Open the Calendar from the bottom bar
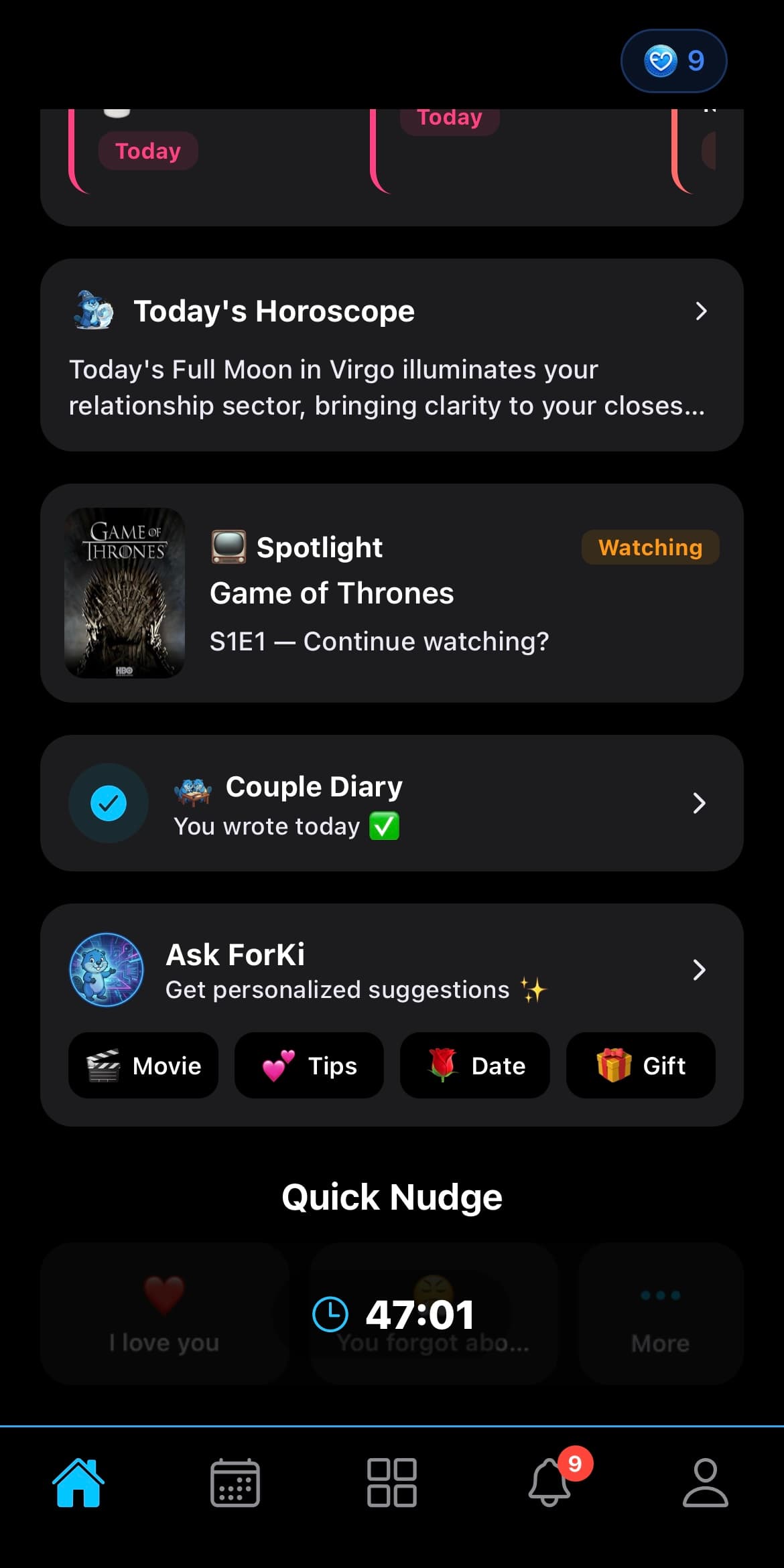 (235, 1484)
